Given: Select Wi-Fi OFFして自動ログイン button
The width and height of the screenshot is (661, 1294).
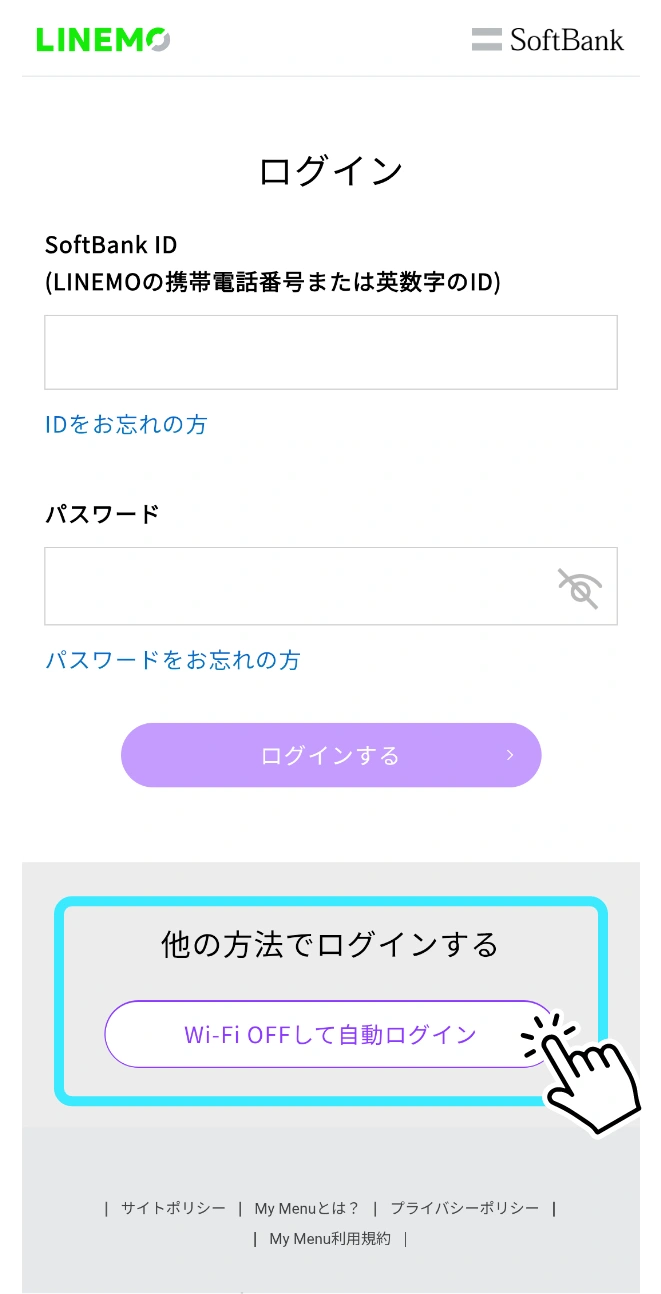Looking at the screenshot, I should pyautogui.click(x=330, y=1034).
